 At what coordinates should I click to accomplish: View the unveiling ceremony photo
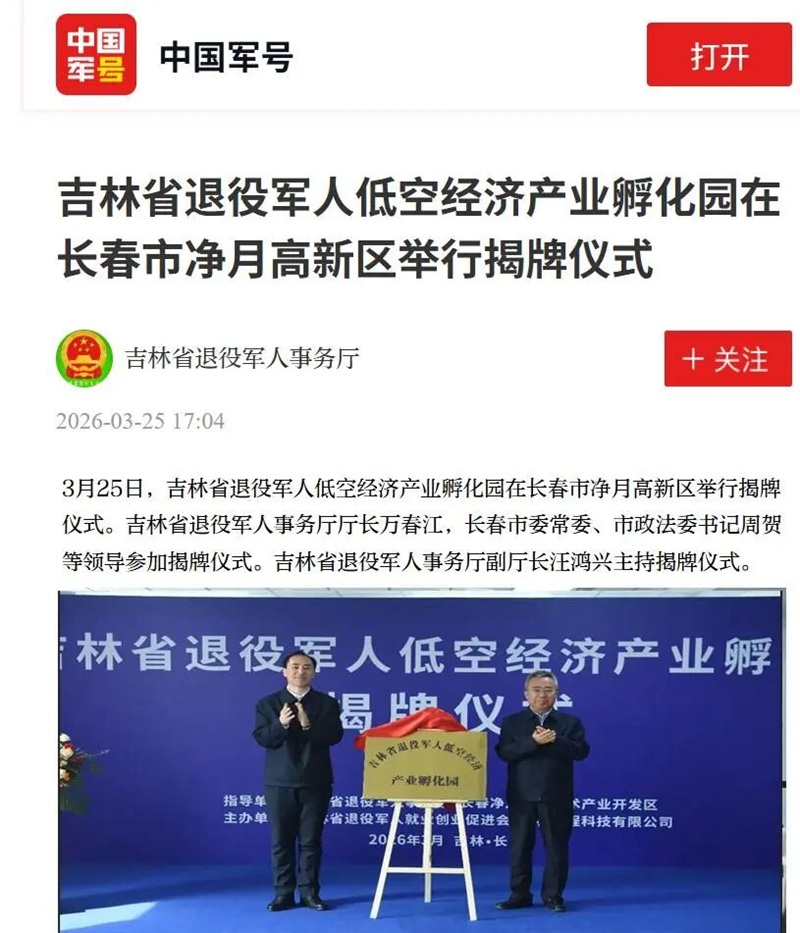[420, 760]
